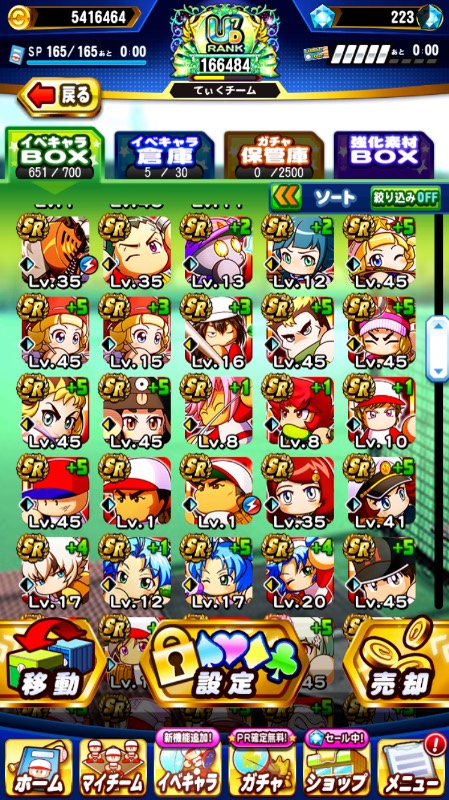Image resolution: width=449 pixels, height=800 pixels.
Task: Tap the 移動 move button
Action: (51, 661)
